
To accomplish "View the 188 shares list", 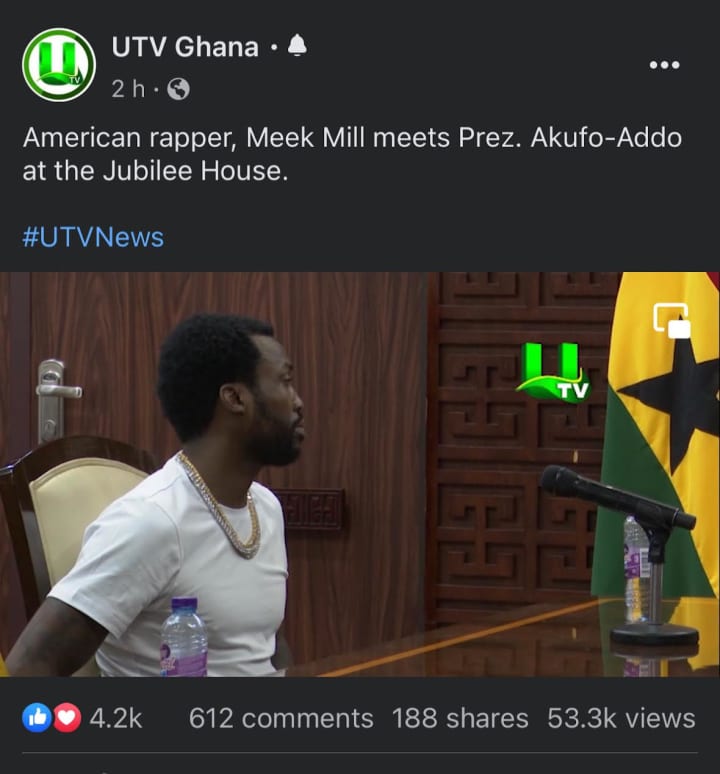I will (x=460, y=718).
